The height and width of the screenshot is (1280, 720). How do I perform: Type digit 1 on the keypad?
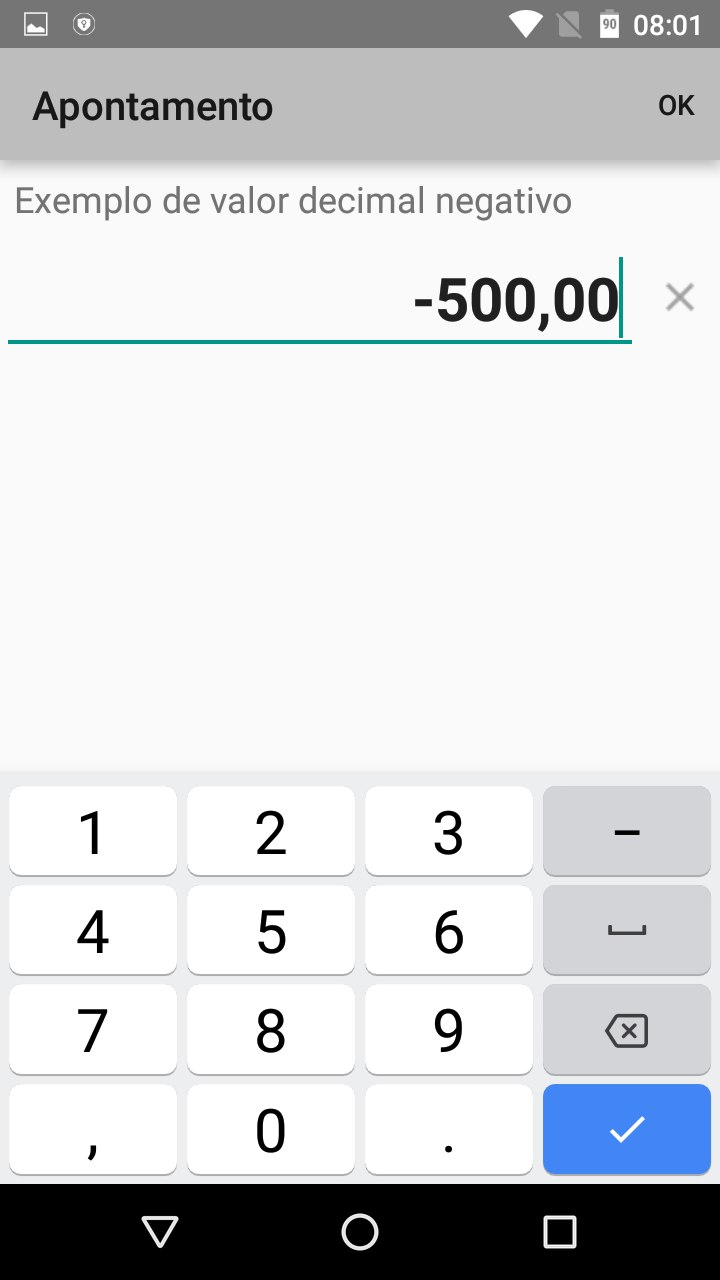click(93, 831)
